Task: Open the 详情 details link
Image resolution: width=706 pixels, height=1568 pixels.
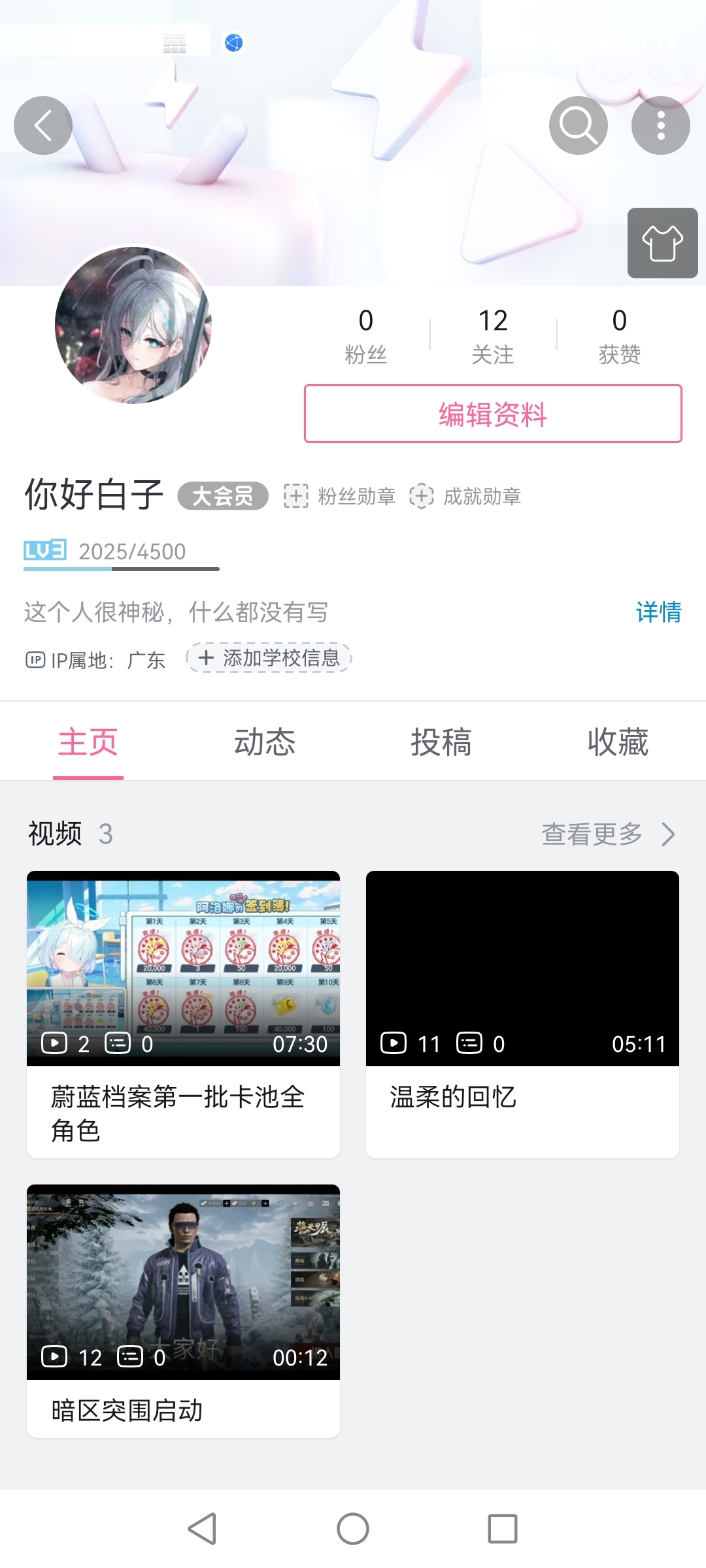Action: pos(658,612)
